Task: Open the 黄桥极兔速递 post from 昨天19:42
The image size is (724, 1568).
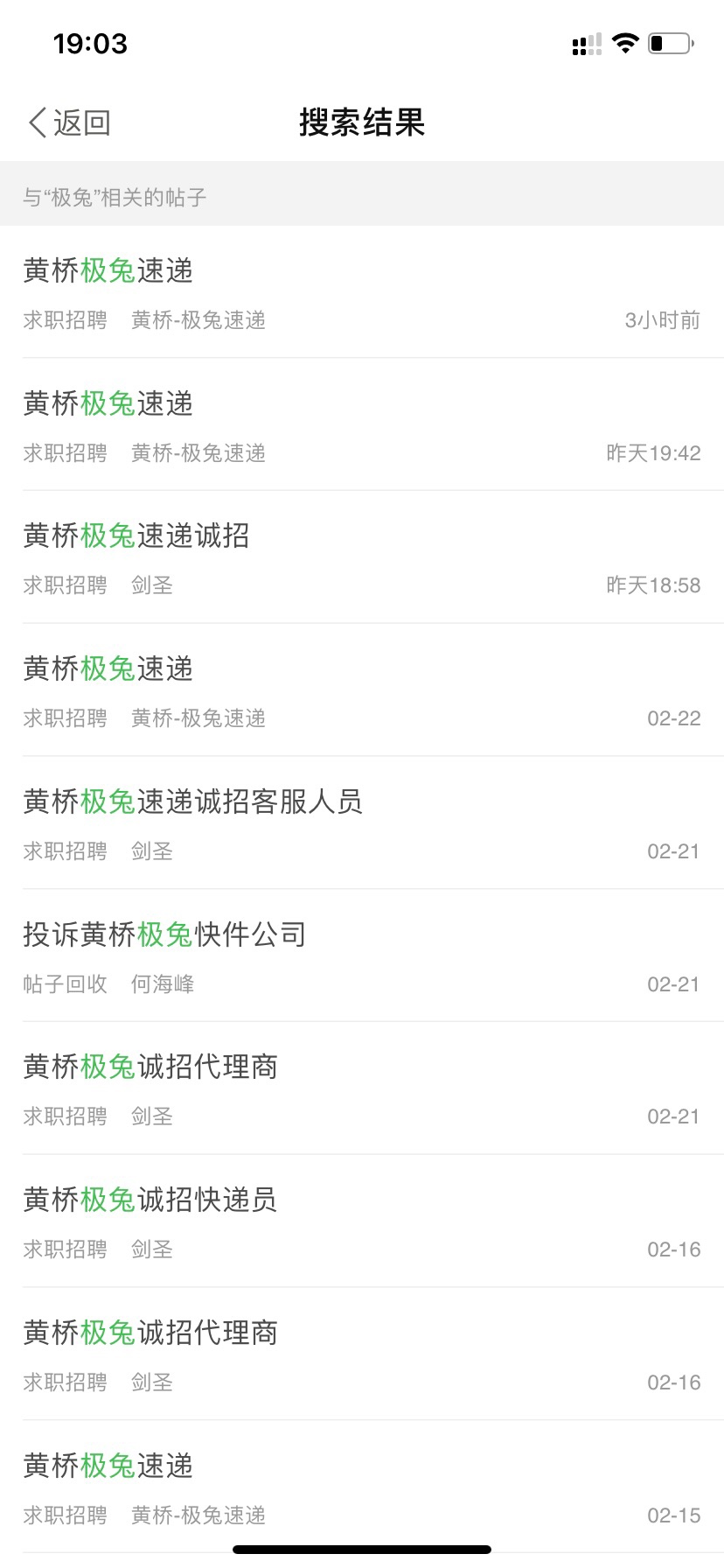Action: (x=362, y=425)
